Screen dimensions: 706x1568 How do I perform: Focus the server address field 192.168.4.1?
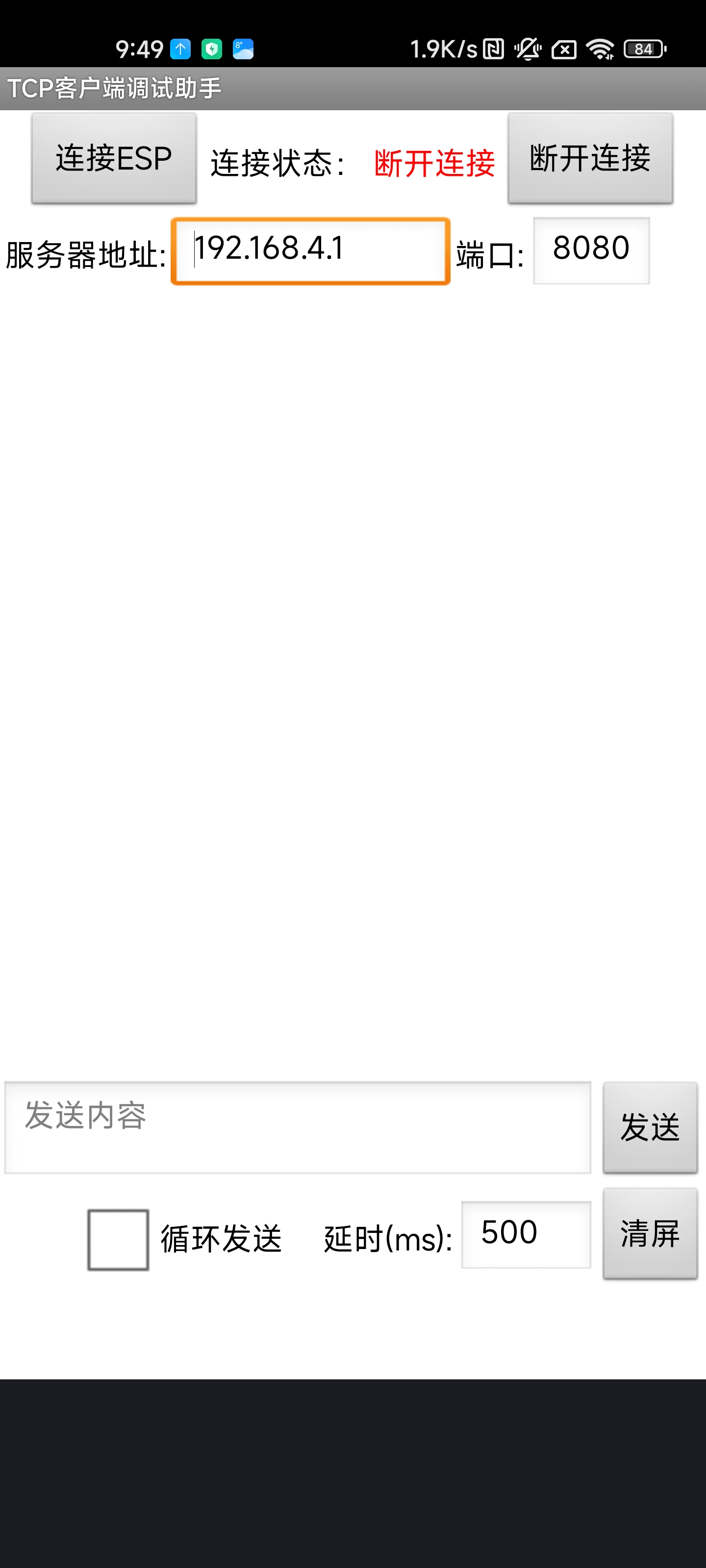[310, 251]
